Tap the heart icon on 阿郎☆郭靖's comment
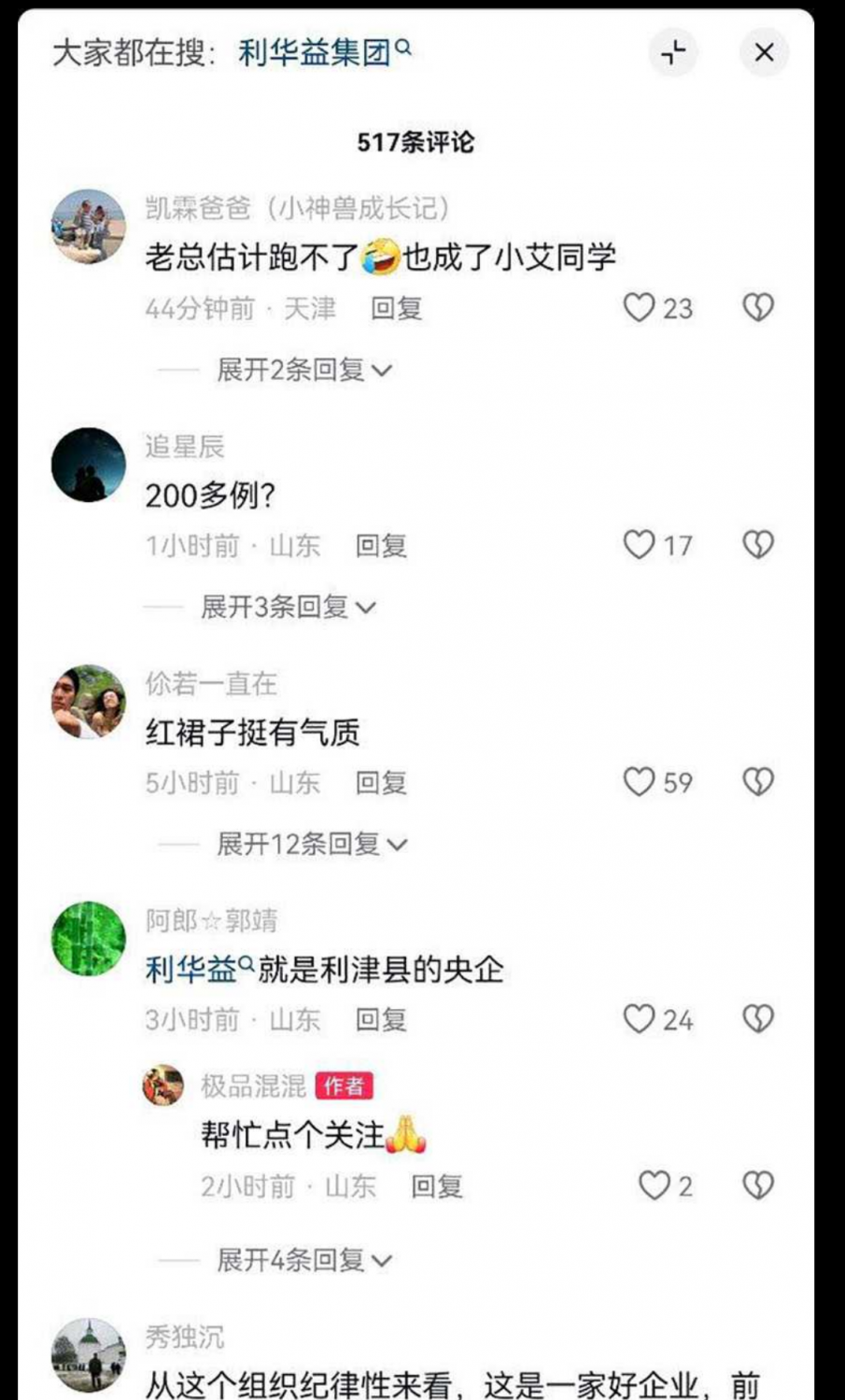 pyautogui.click(x=640, y=1019)
